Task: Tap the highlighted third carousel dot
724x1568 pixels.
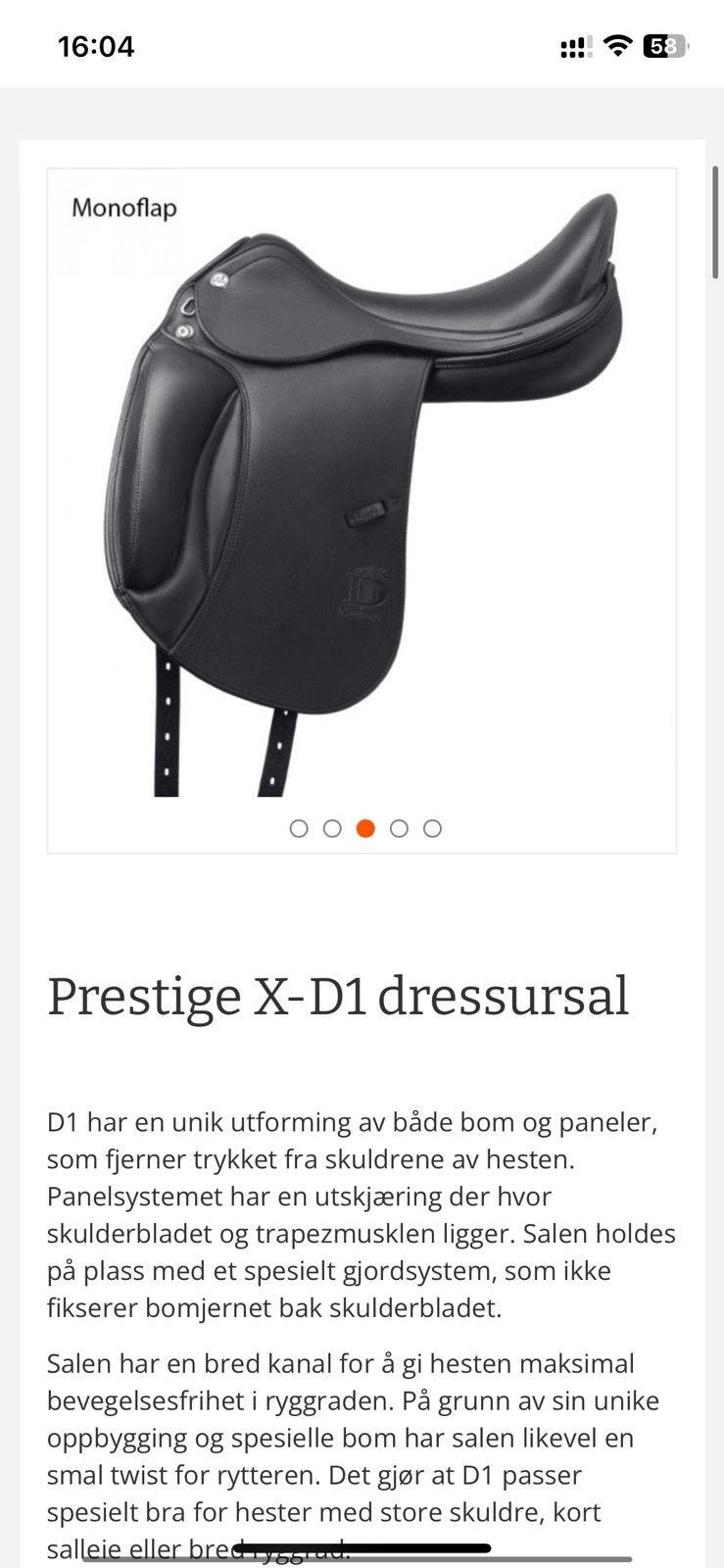Action: 365,829
